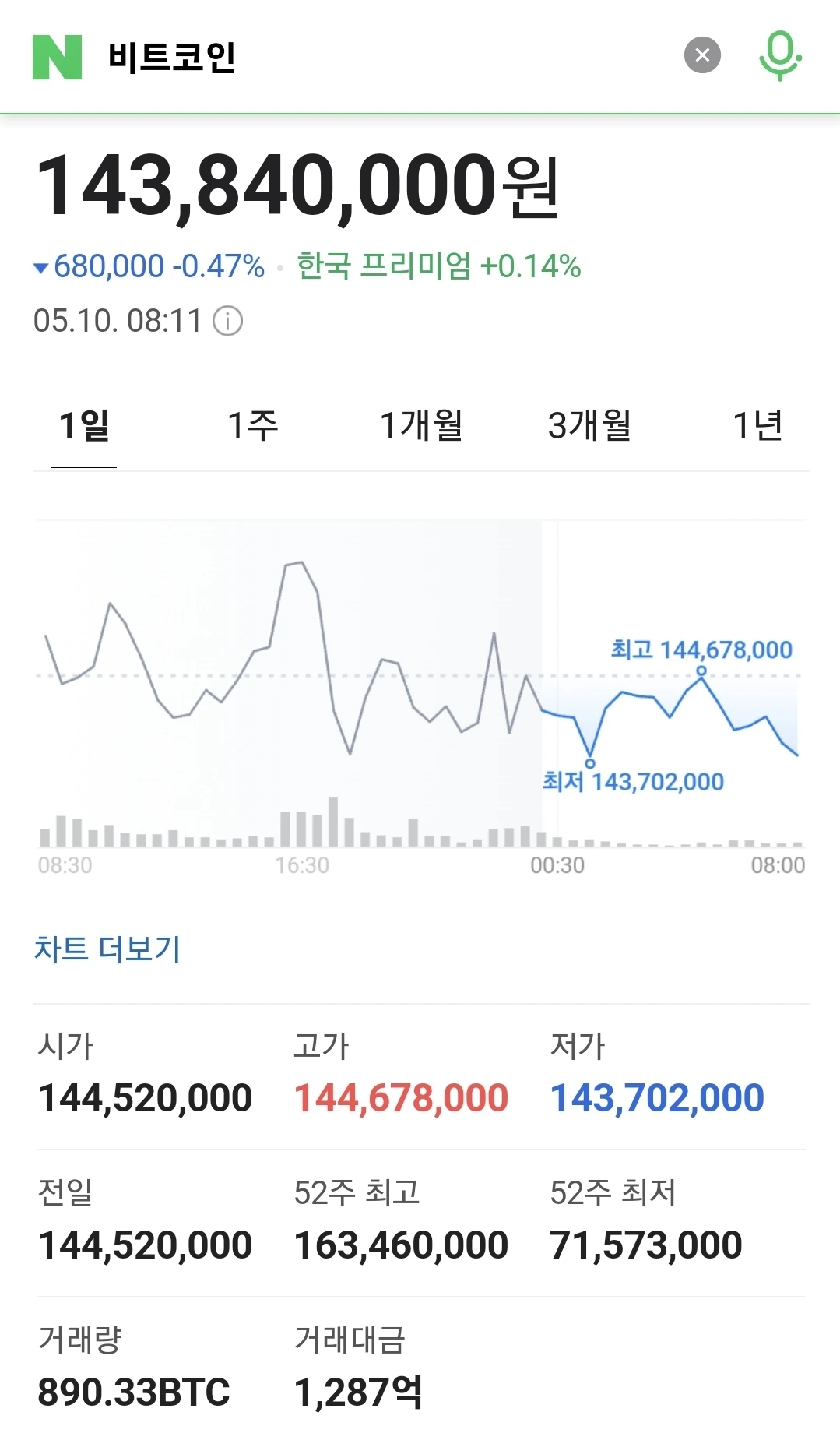This screenshot has height=1440, width=840.
Task: Switch chart range to 3개월
Action: pyautogui.click(x=589, y=426)
